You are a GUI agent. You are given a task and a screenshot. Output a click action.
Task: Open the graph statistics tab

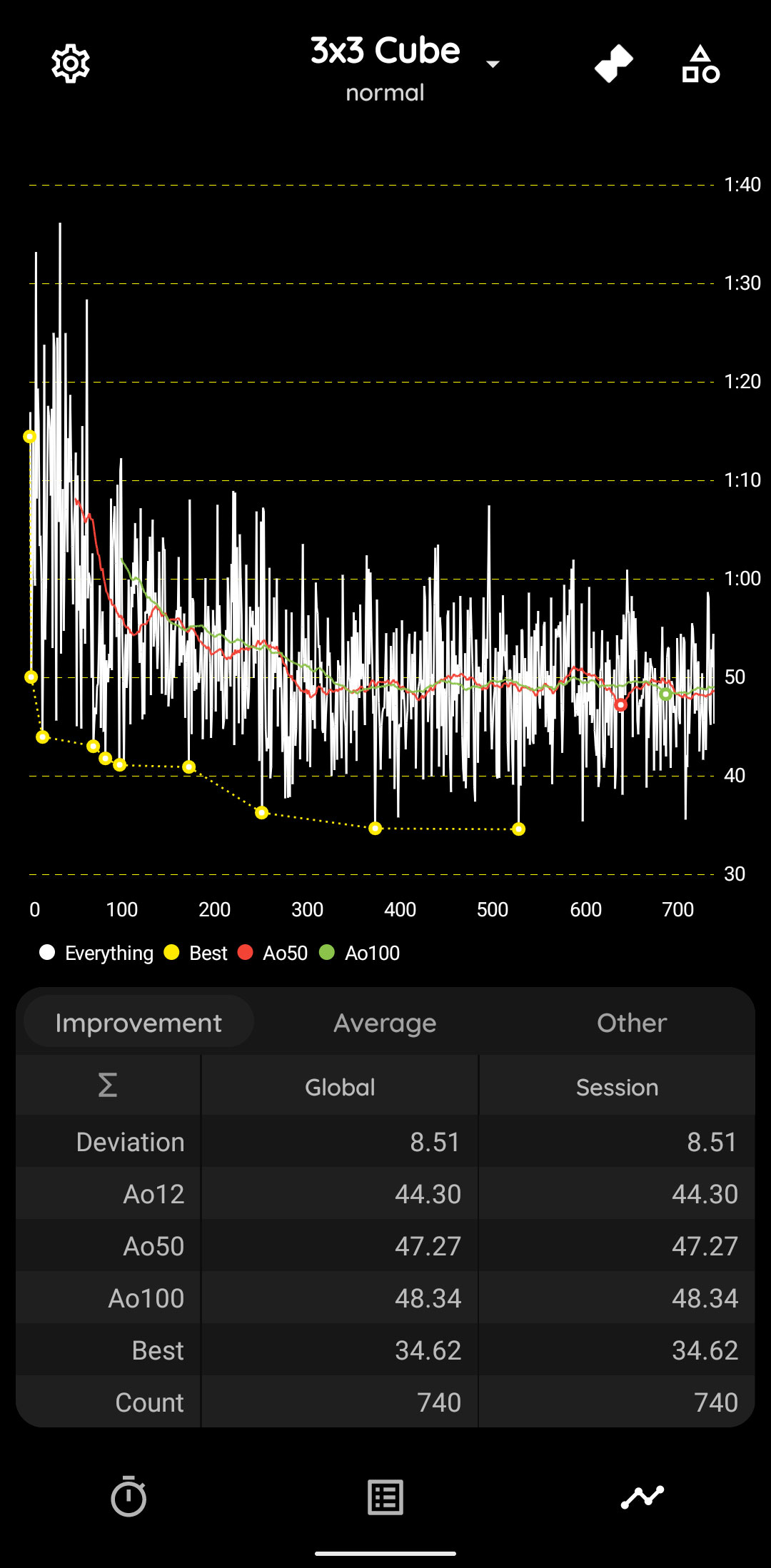(x=642, y=1497)
